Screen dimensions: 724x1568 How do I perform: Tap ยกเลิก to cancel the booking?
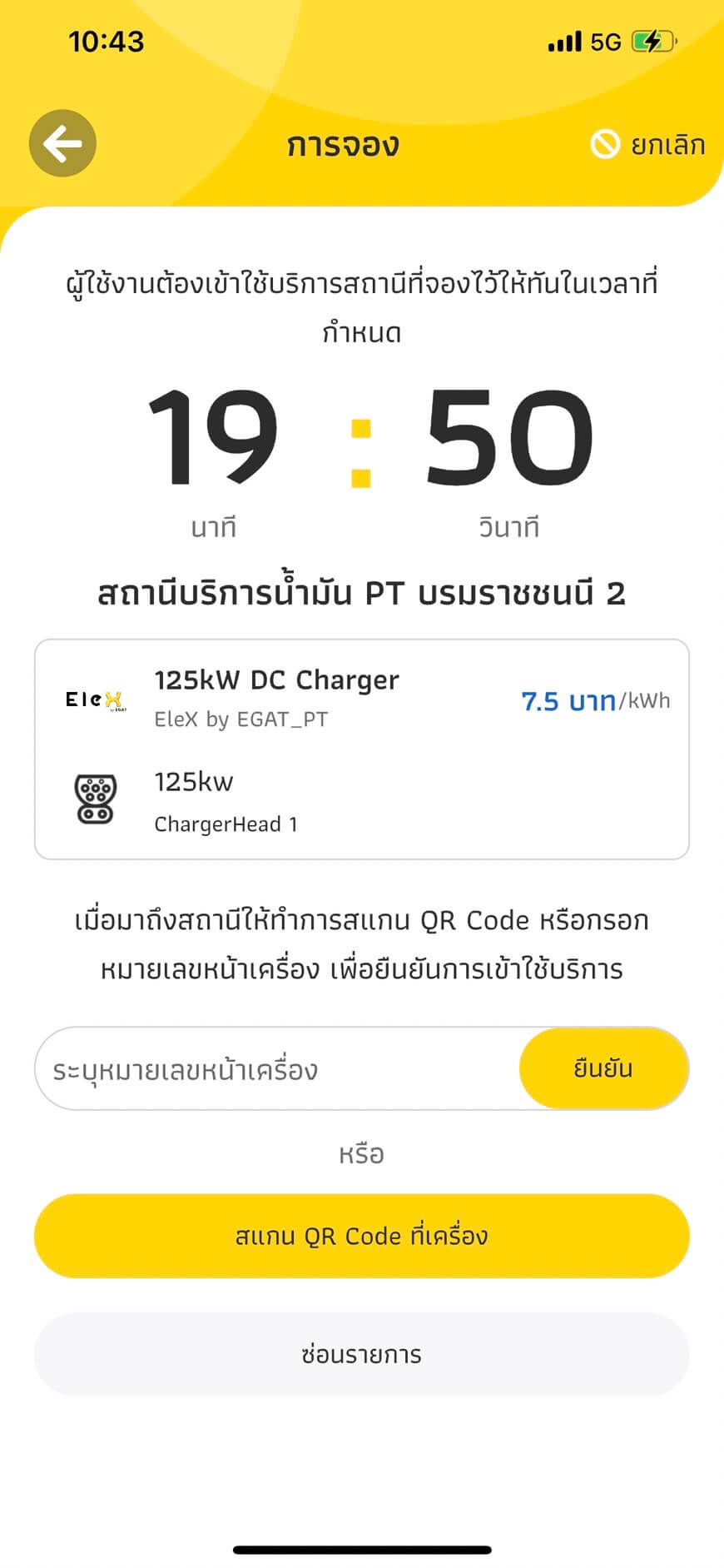667,143
